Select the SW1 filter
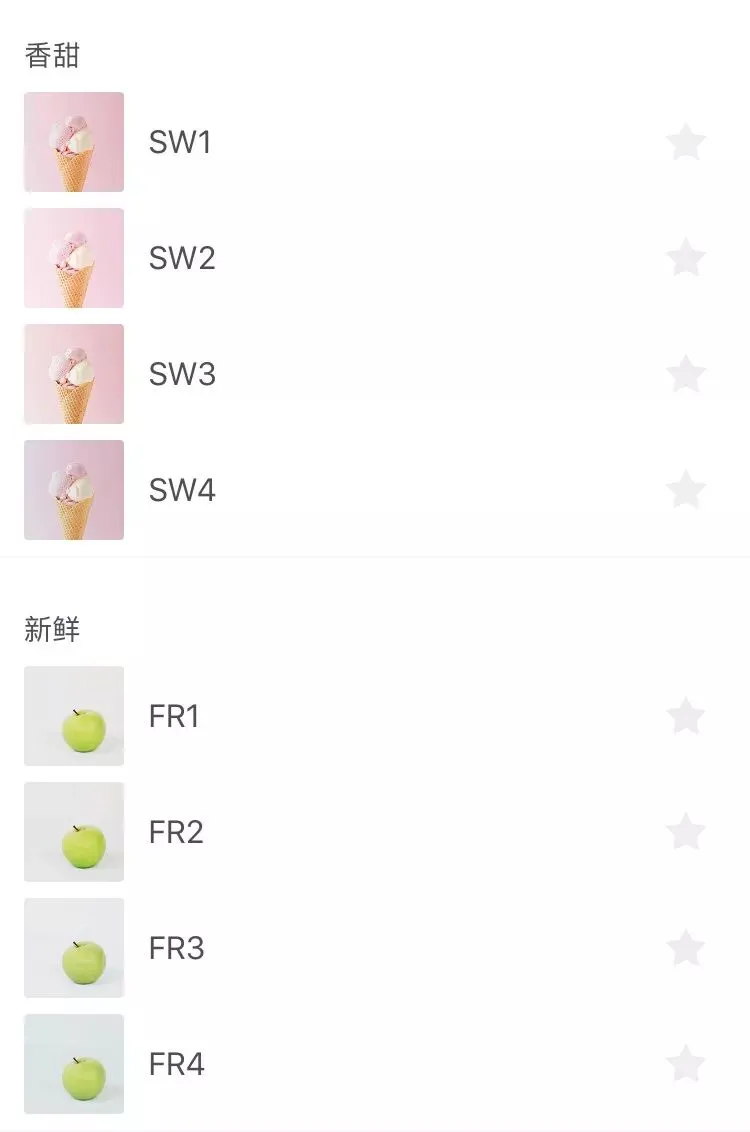Image resolution: width=750 pixels, height=1132 pixels. pos(180,142)
